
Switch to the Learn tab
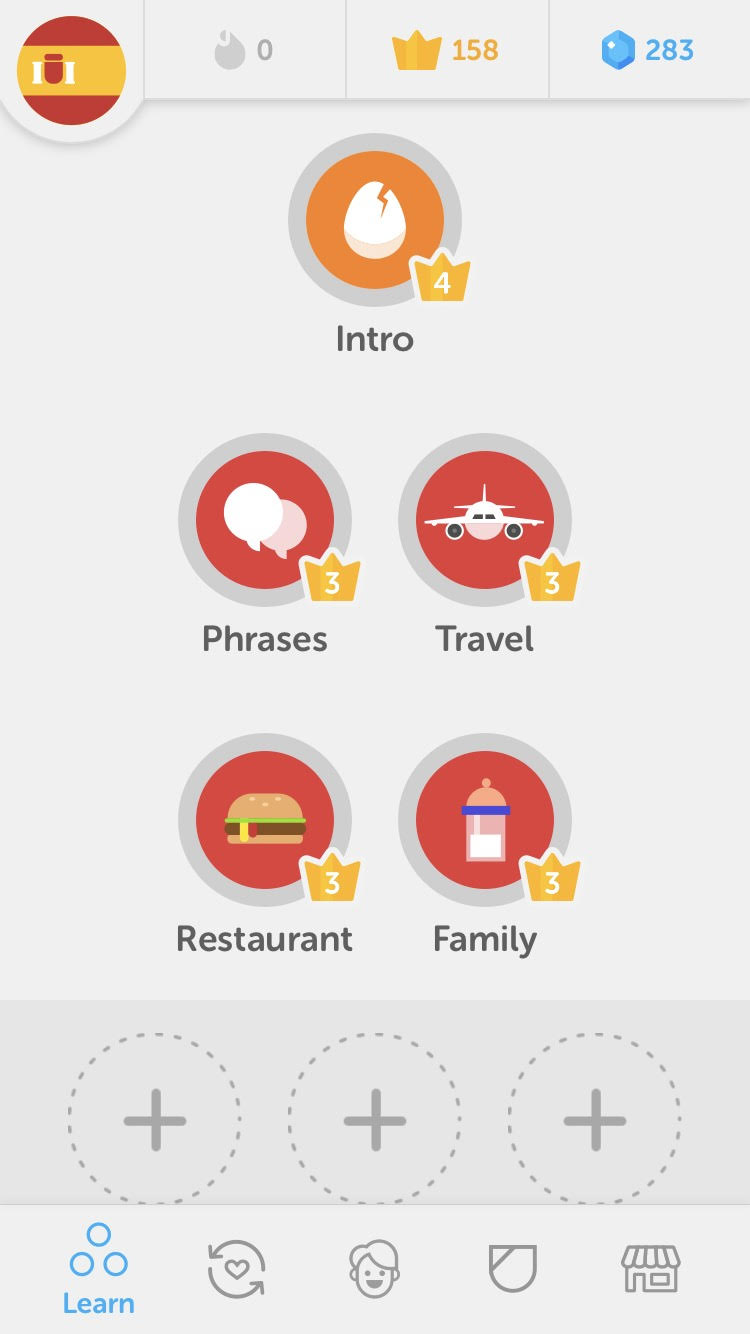(98, 1268)
